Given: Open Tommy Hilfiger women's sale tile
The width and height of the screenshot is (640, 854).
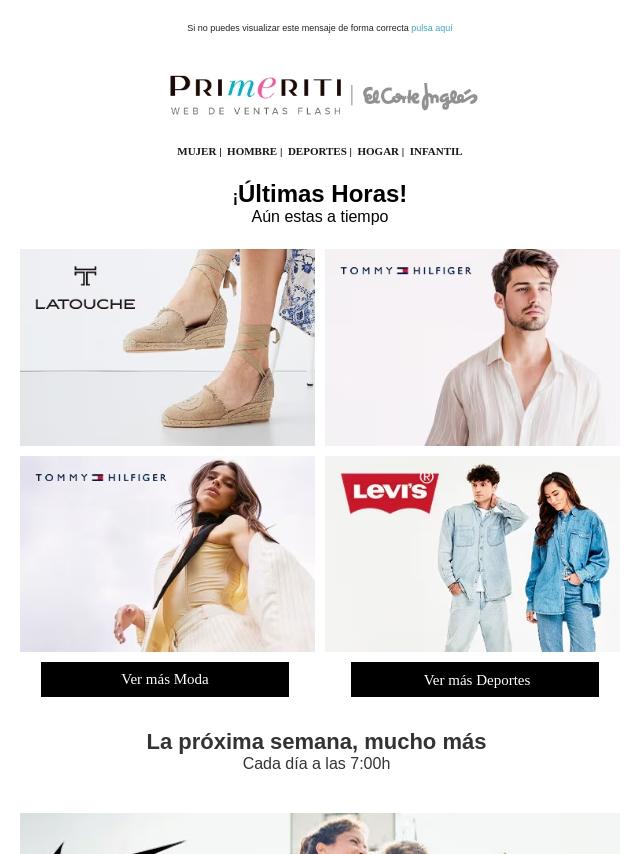Looking at the screenshot, I should click(x=167, y=554).
